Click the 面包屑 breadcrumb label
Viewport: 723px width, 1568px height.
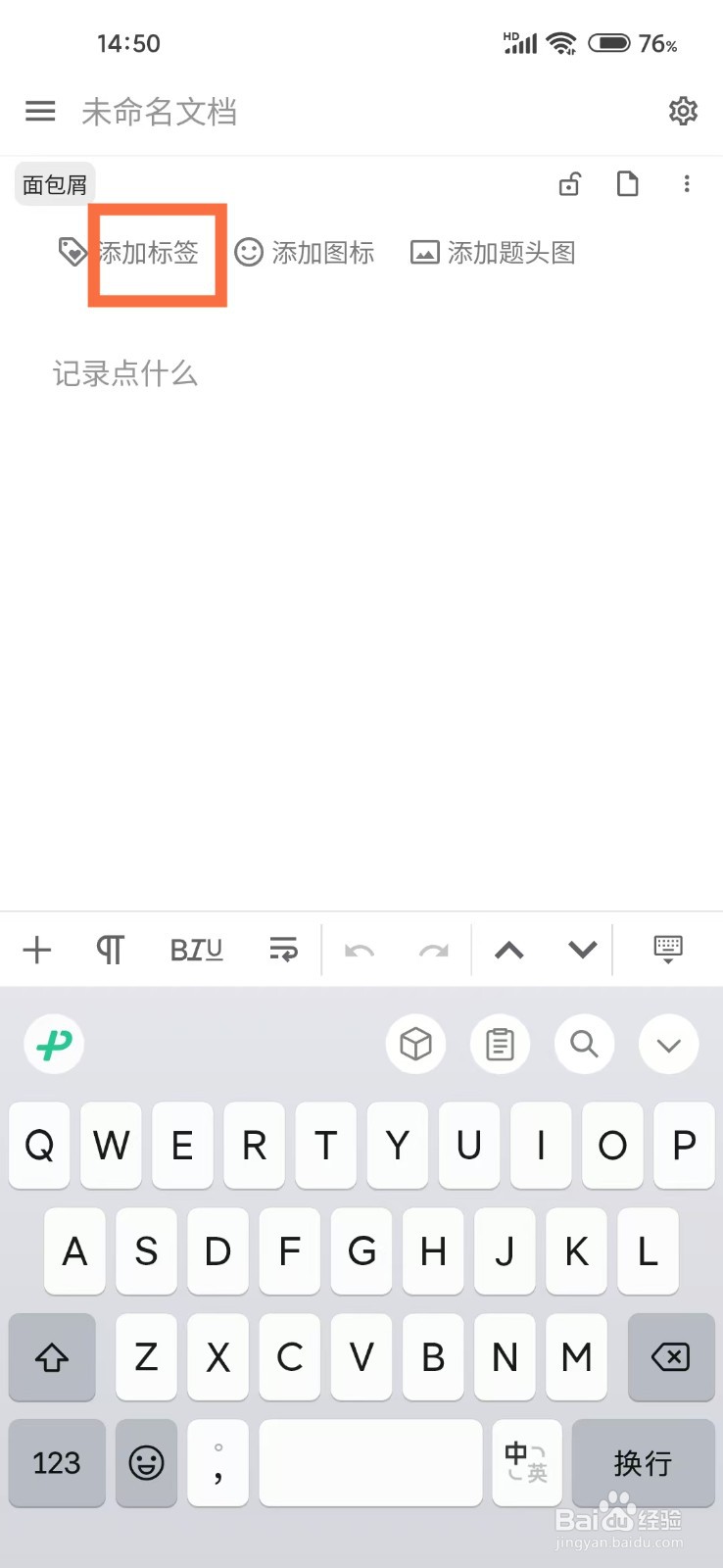[x=54, y=184]
